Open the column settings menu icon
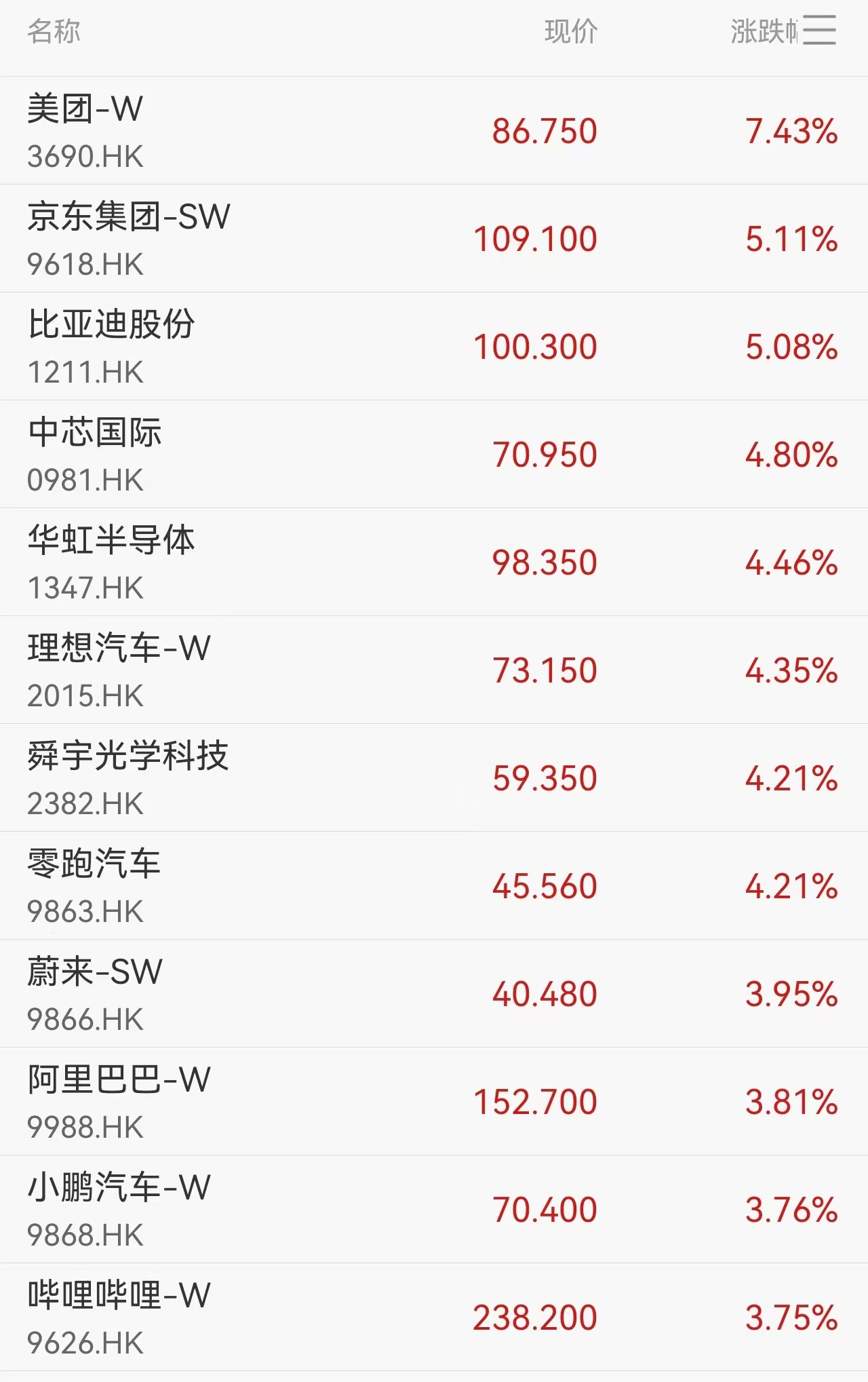Viewport: 868px width, 1382px height. [x=819, y=31]
